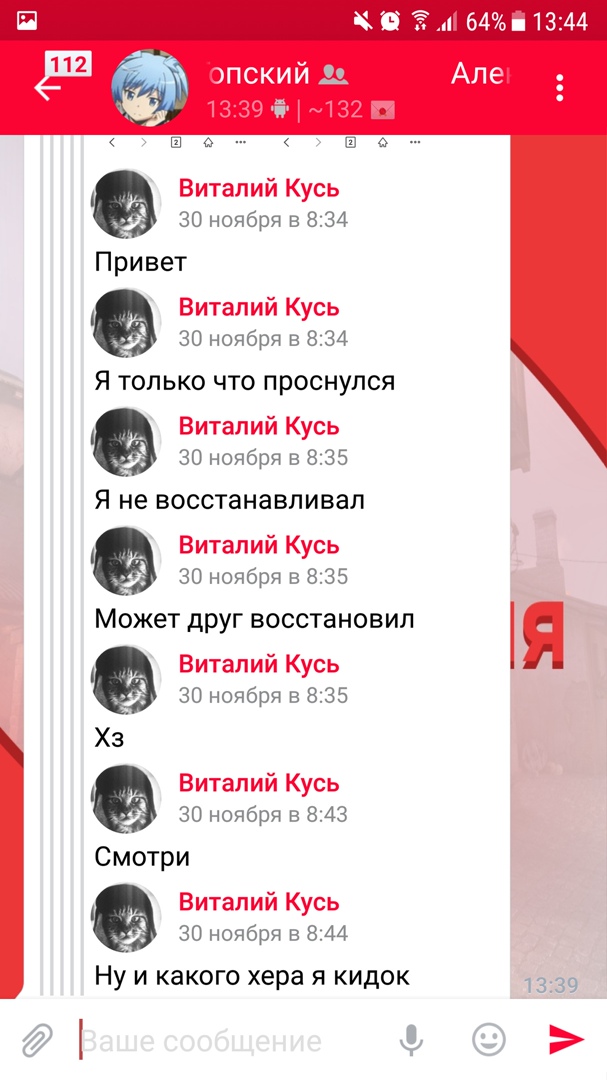Open the overflow menu
The width and height of the screenshot is (607, 1080).
560,88
